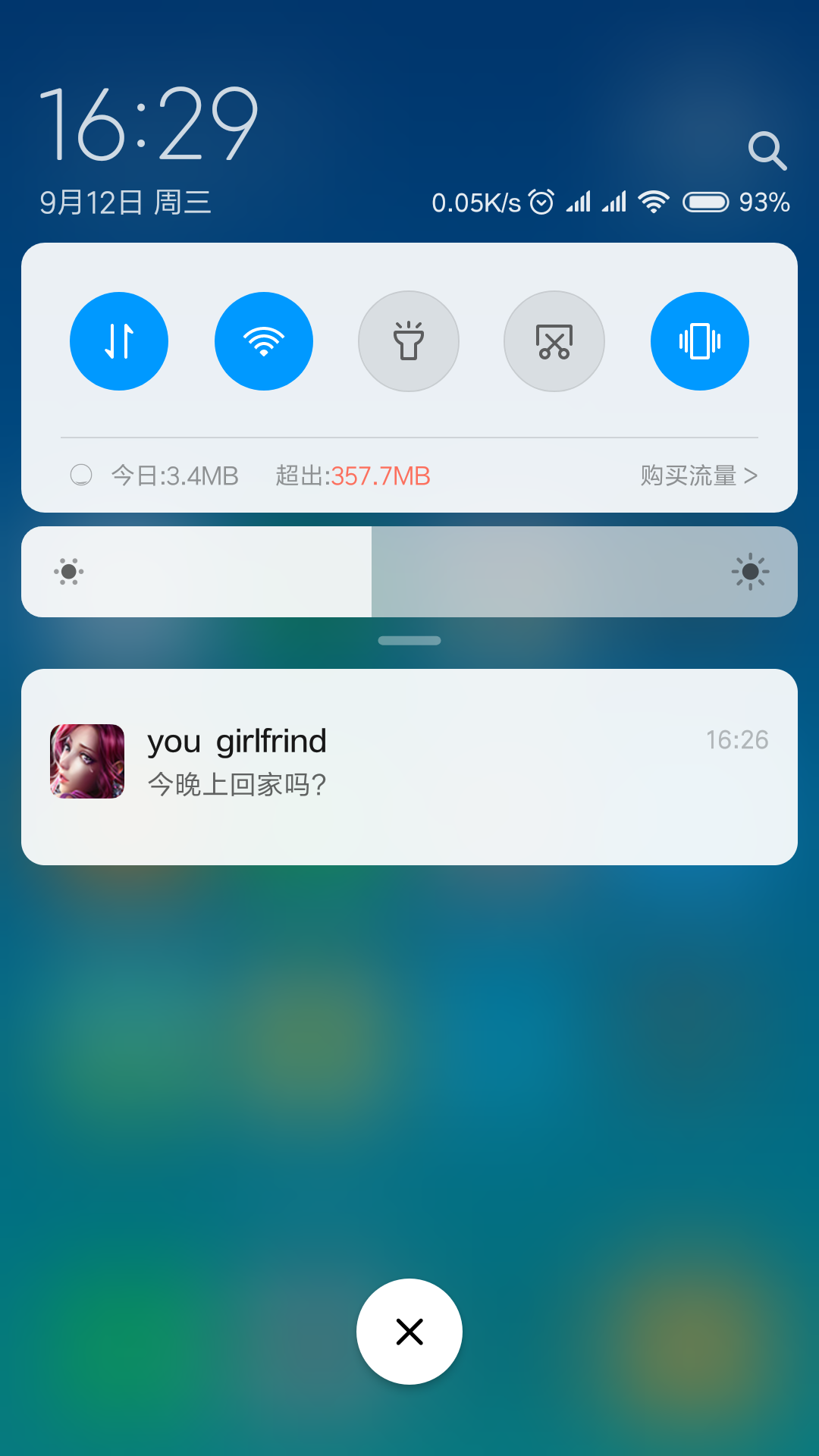Turn off vibrate mode toggle
Screen dimensions: 819x1456
pos(700,341)
